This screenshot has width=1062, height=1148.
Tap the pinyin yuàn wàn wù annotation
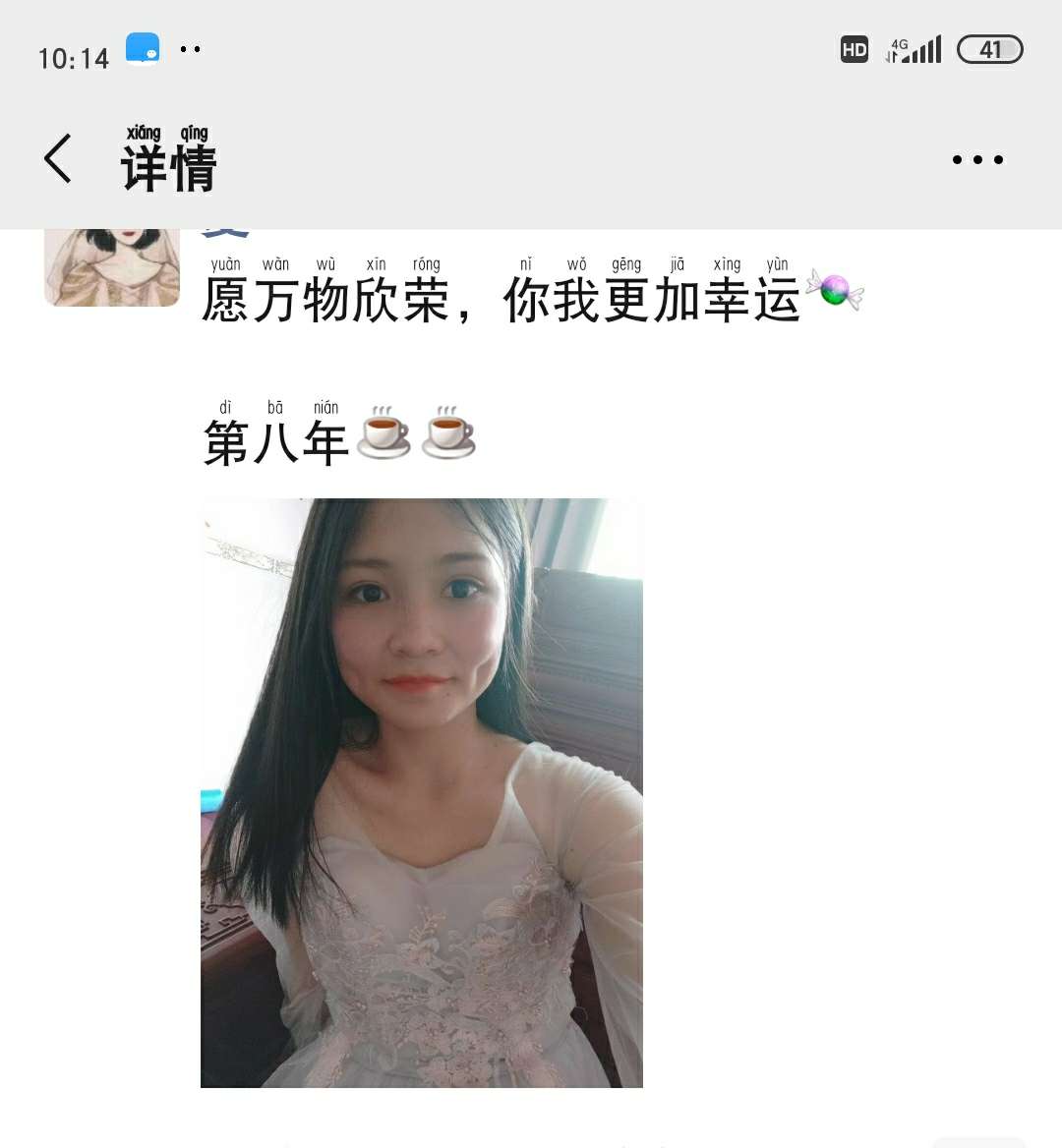pos(272,263)
